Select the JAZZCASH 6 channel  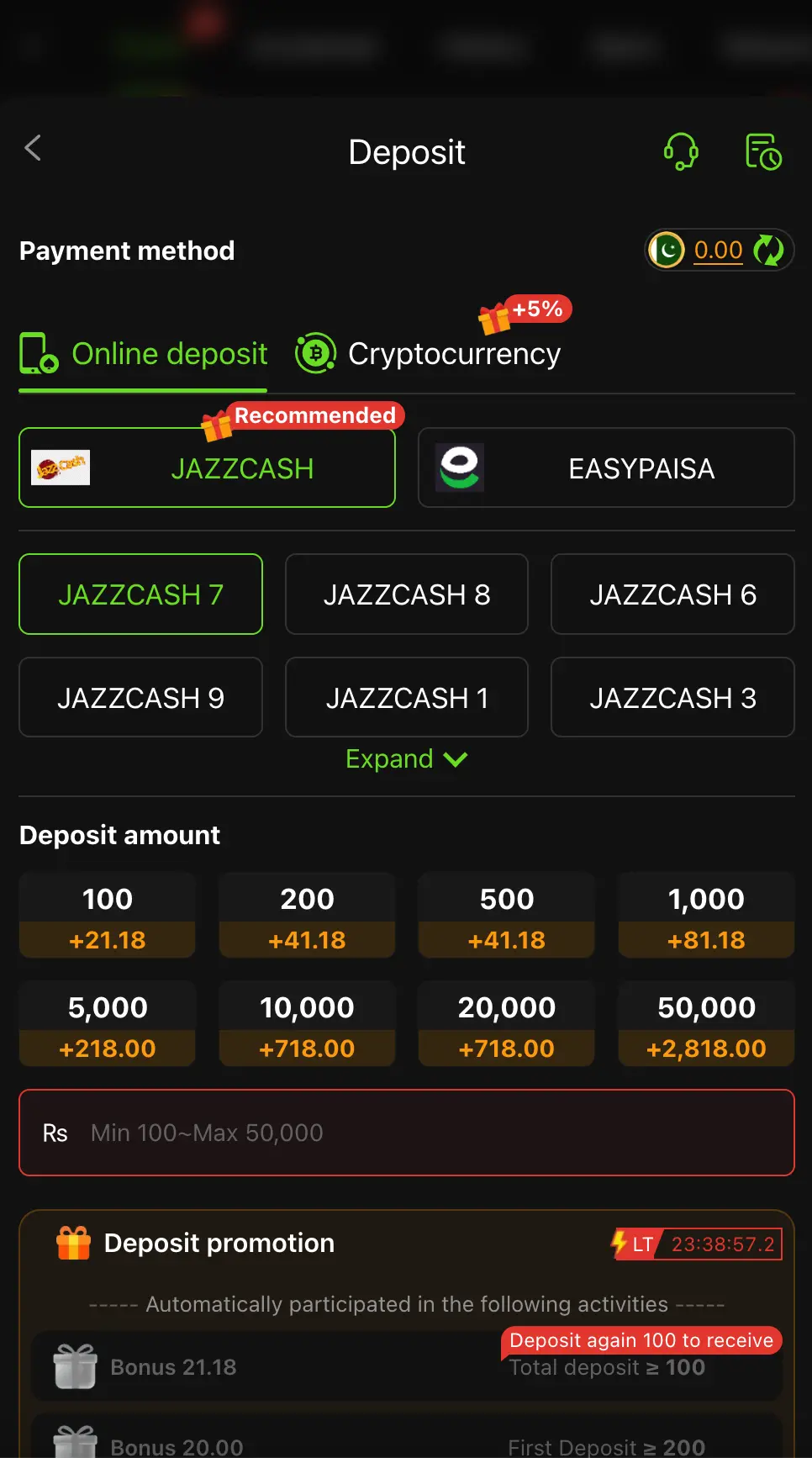[x=672, y=594]
